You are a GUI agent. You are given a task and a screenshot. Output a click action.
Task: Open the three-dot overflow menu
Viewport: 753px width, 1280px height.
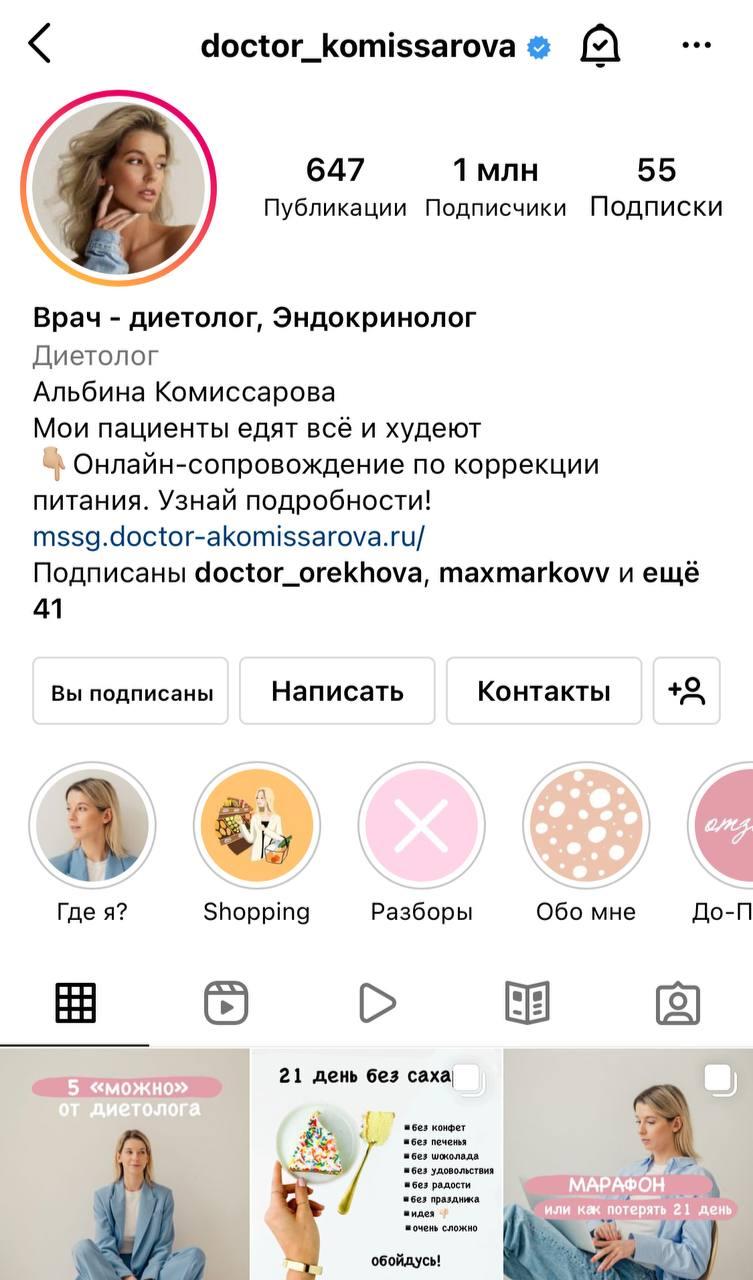click(695, 46)
